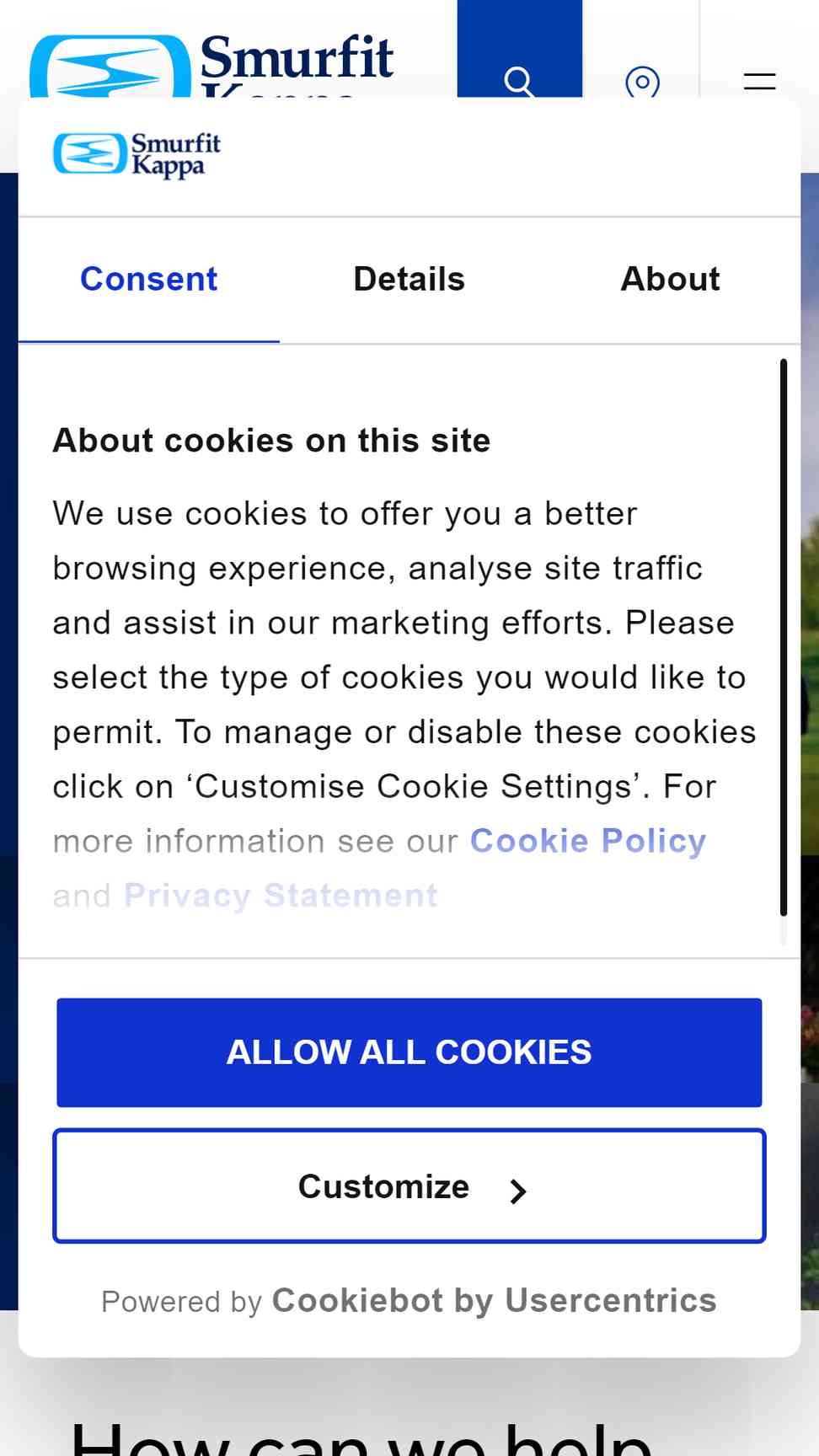Open Cookiebot by Usercentrics link
The image size is (819, 1456).
494,1301
